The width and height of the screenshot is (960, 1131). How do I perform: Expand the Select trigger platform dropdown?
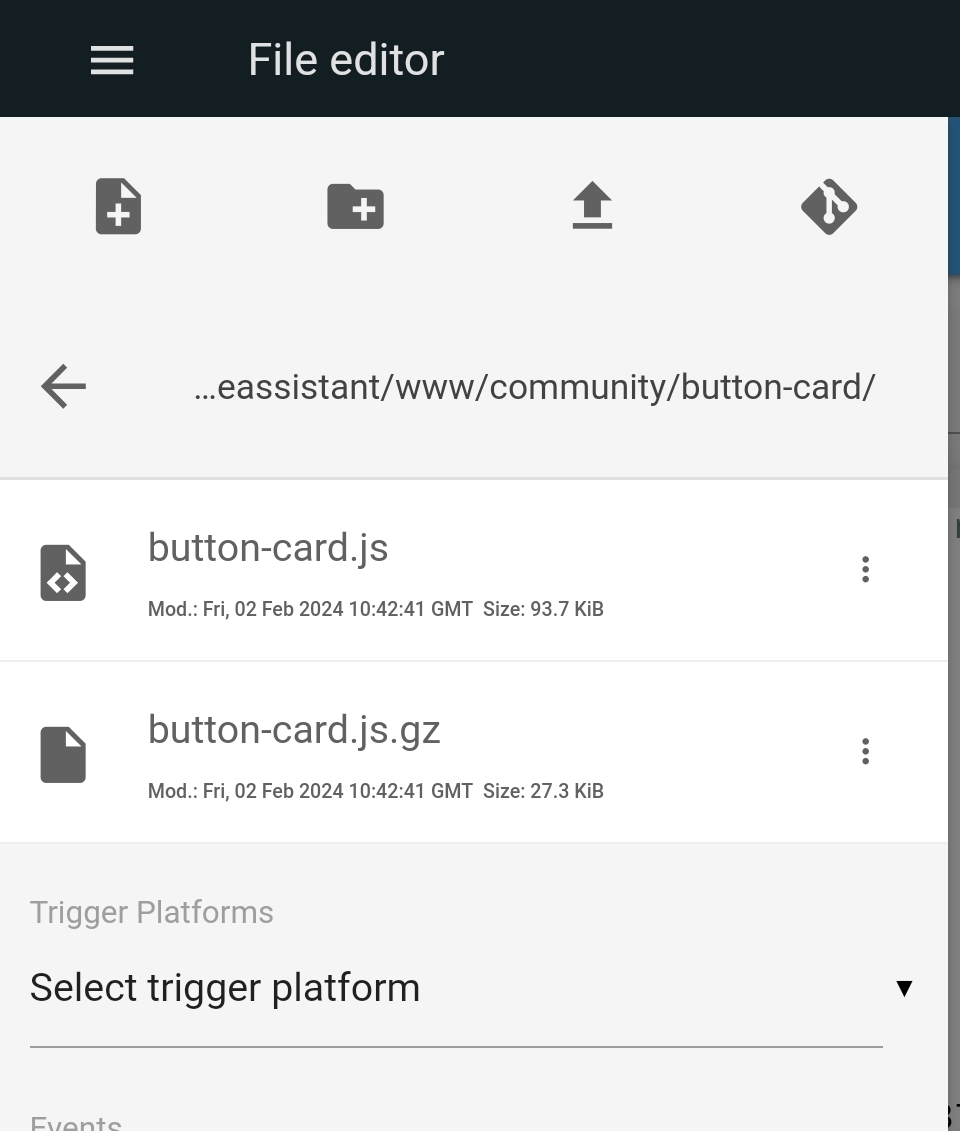(456, 988)
